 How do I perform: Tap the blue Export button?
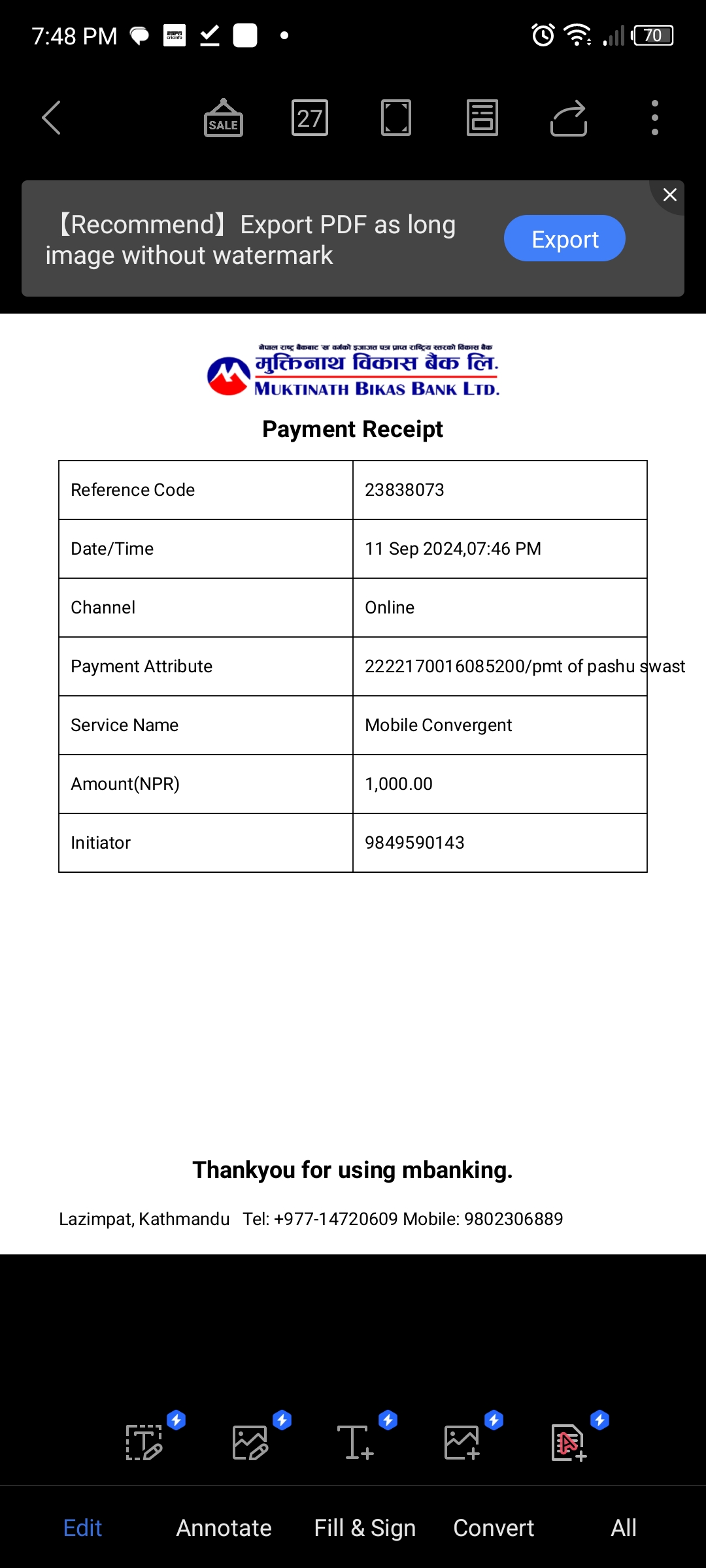(565, 238)
